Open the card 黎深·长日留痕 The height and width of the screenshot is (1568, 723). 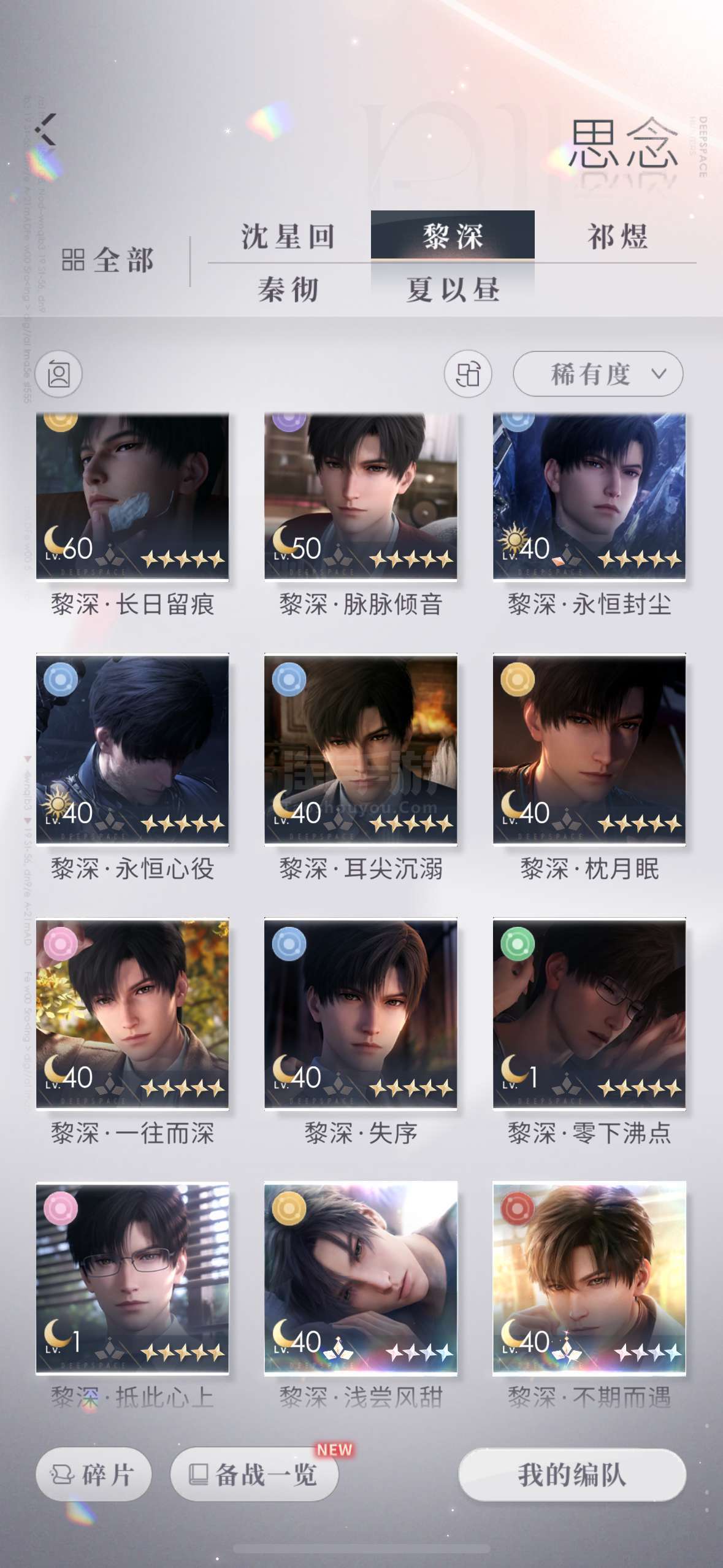(x=132, y=497)
